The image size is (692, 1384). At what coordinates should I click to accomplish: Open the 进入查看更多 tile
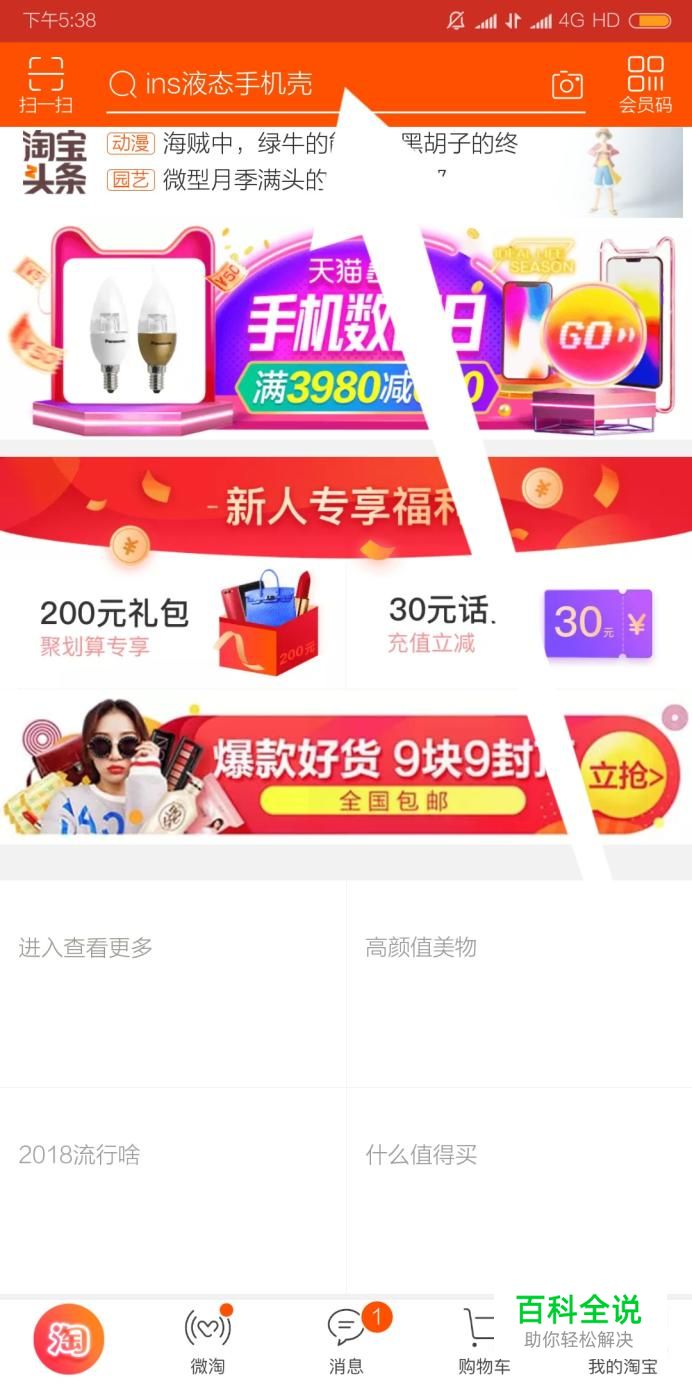click(x=173, y=983)
